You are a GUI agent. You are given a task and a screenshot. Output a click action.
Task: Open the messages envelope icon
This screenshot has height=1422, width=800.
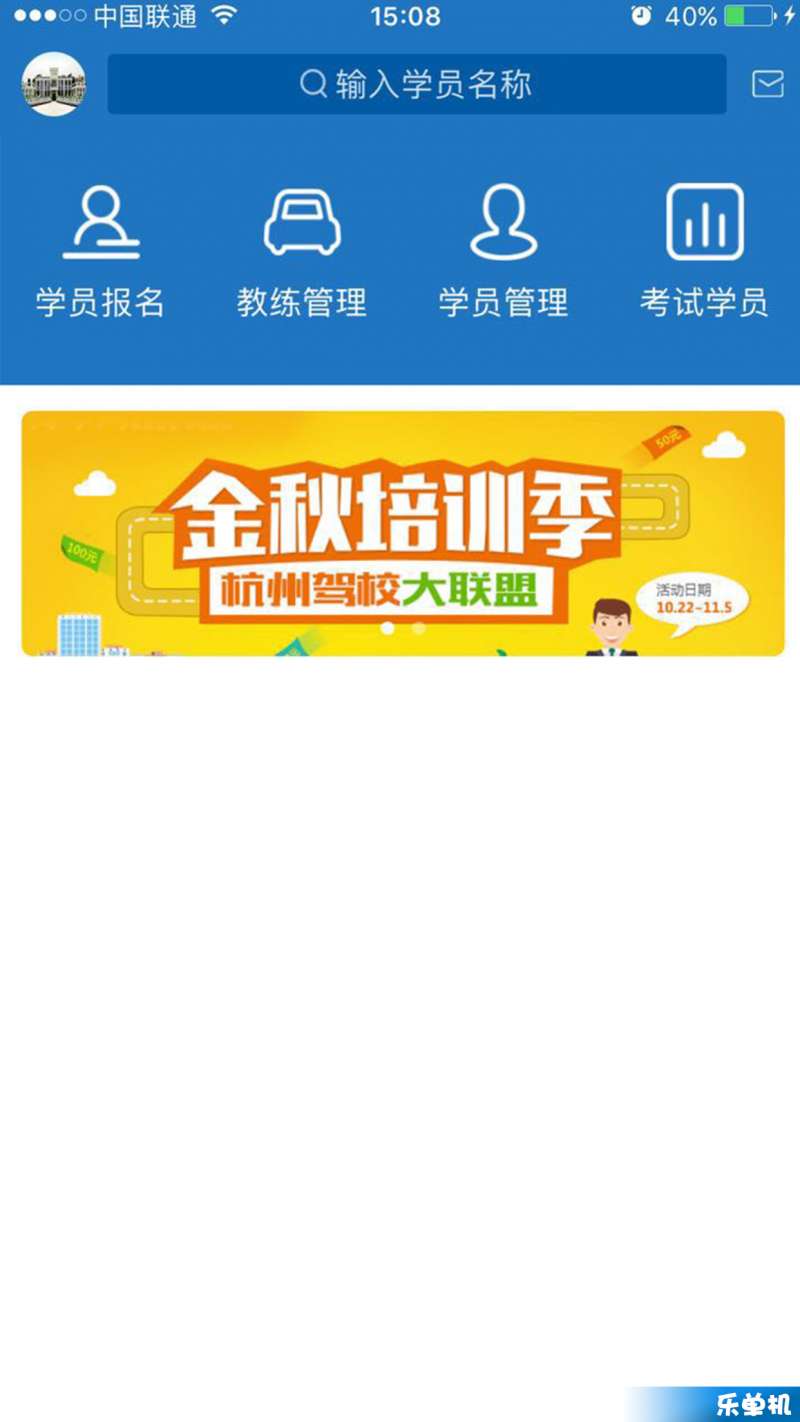click(x=767, y=84)
